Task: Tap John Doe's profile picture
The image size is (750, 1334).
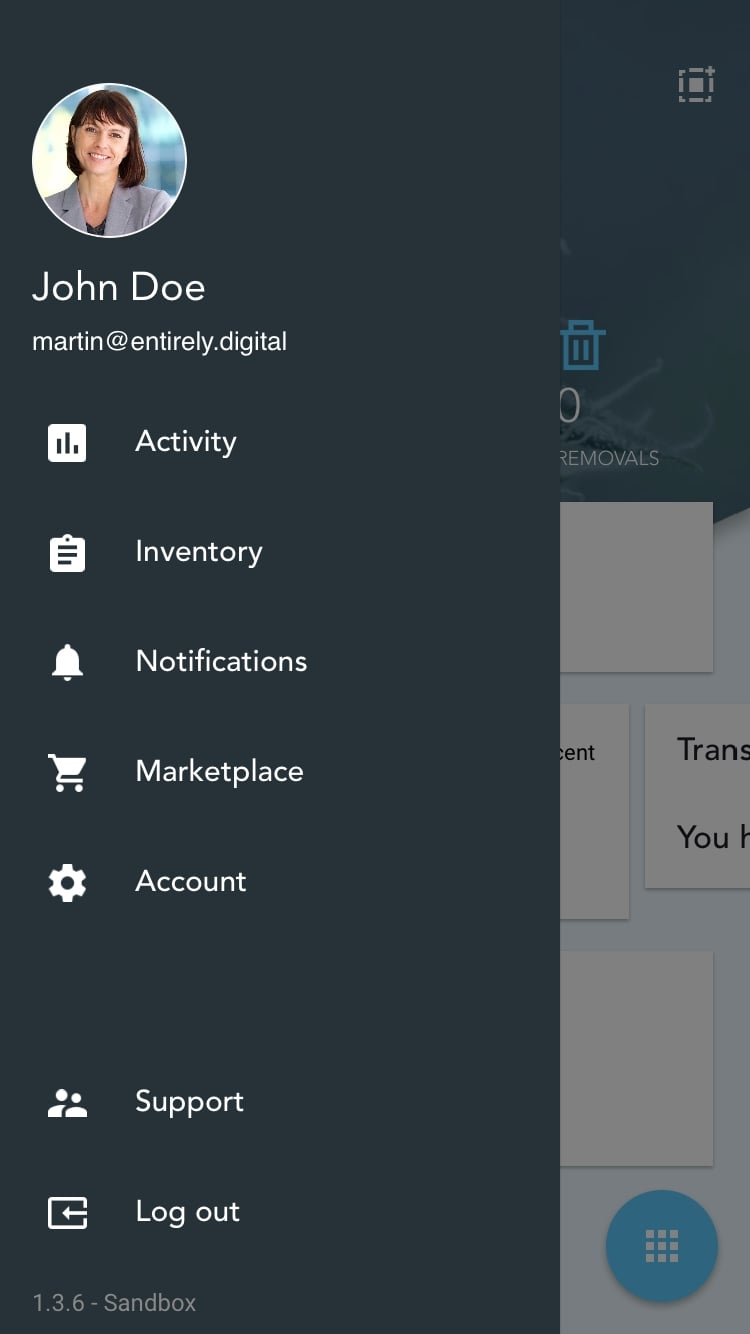Action: click(109, 160)
